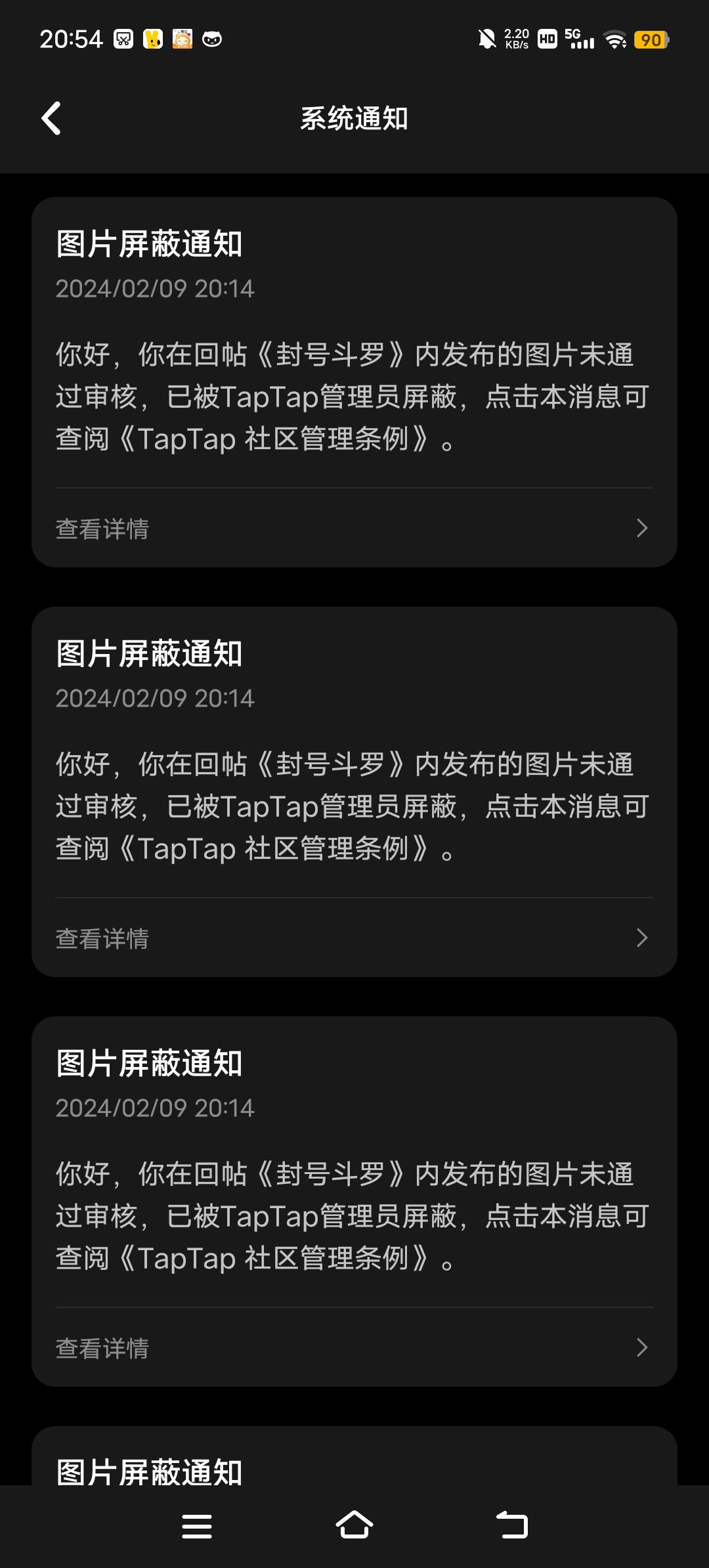Screen dimensions: 709x1568
Task: Tap the system back key in navigation bar
Action: coord(512,1525)
